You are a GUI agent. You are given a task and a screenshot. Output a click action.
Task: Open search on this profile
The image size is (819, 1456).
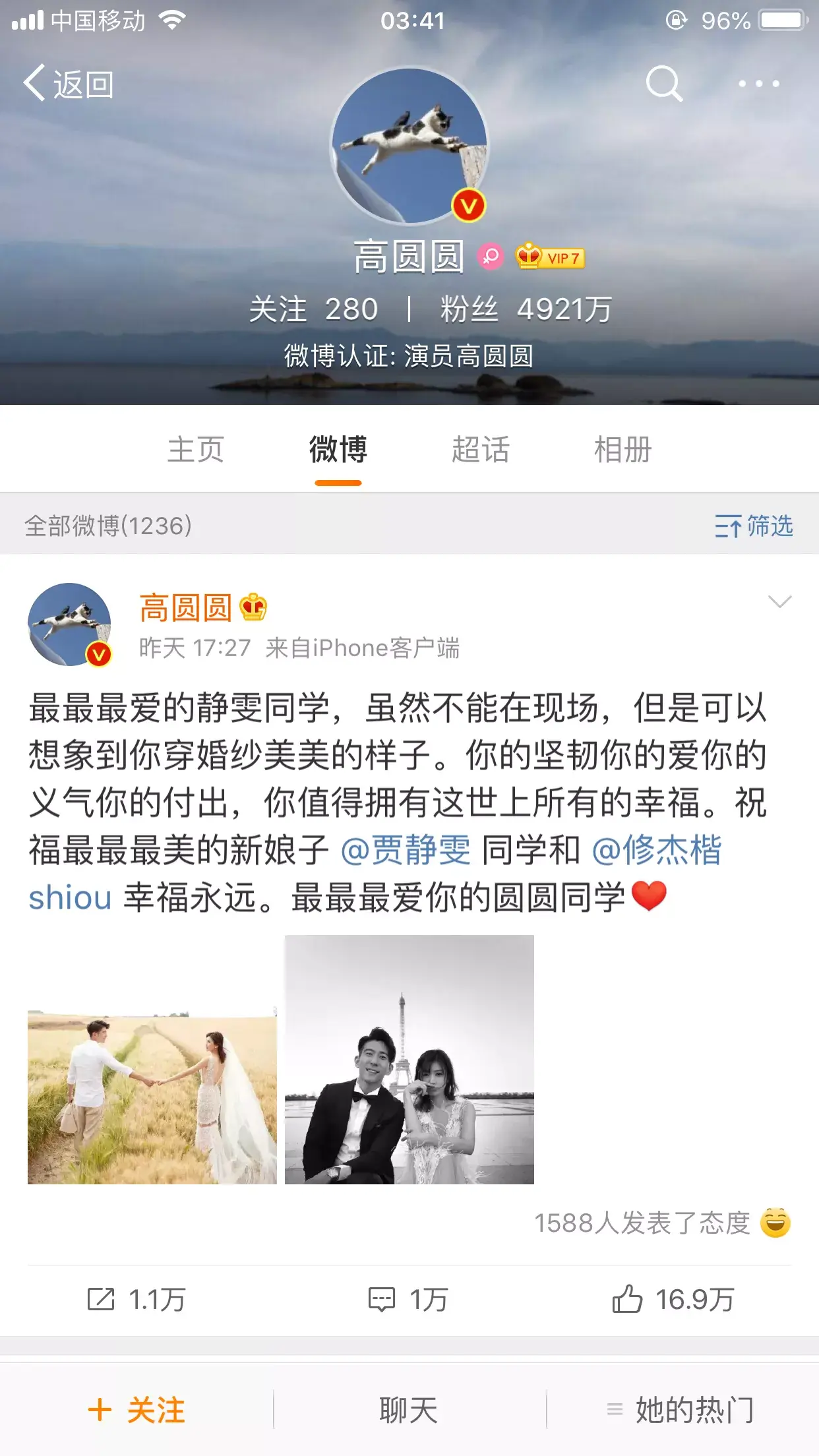[x=663, y=84]
